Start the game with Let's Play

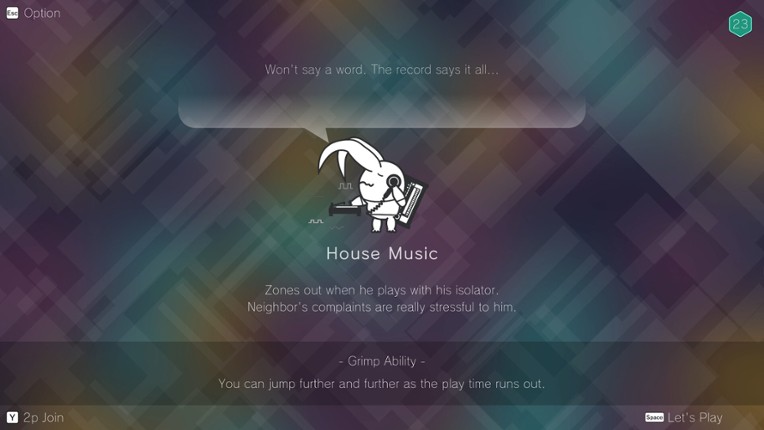[686, 417]
